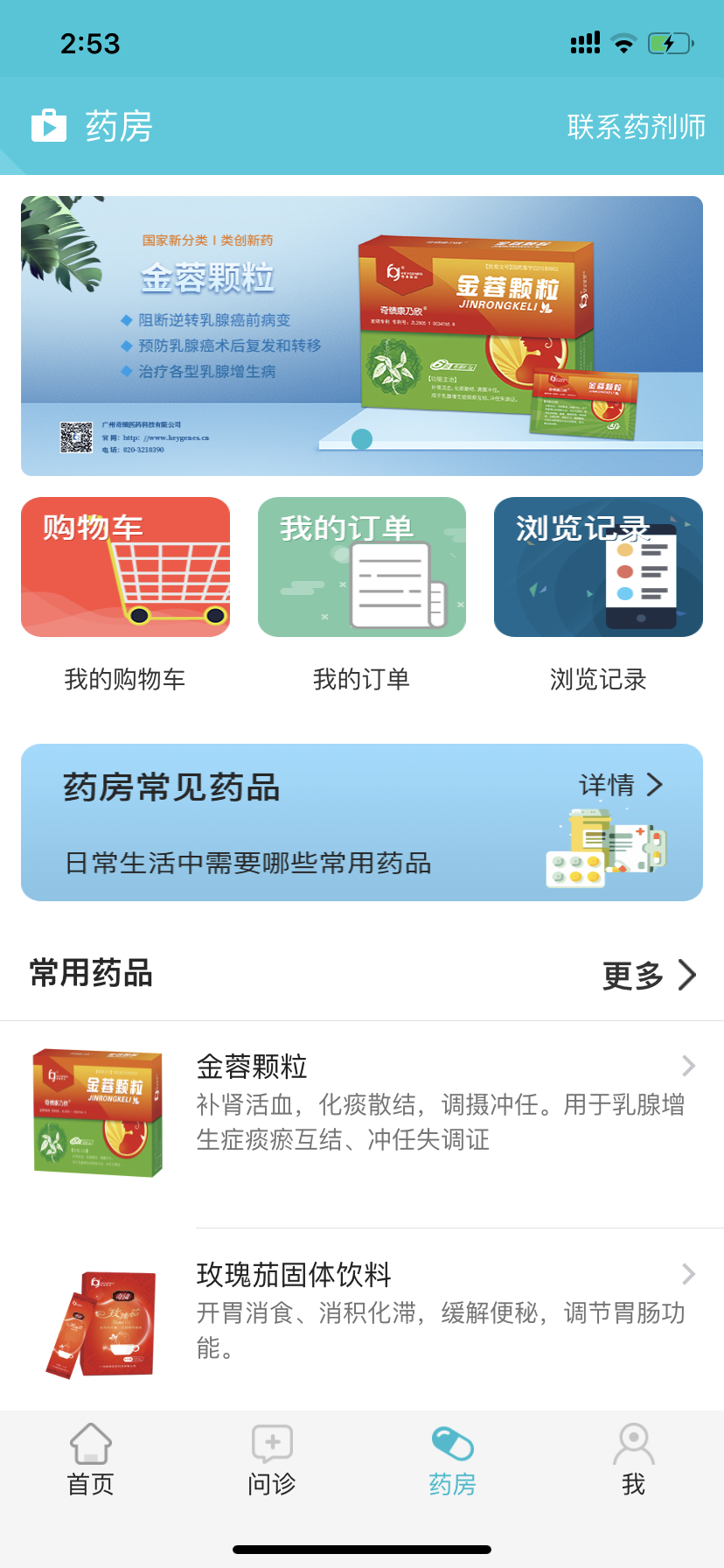The height and width of the screenshot is (1568, 724).
Task: Tap 联系药剂师 to contact the pharmacist
Action: coord(636,127)
